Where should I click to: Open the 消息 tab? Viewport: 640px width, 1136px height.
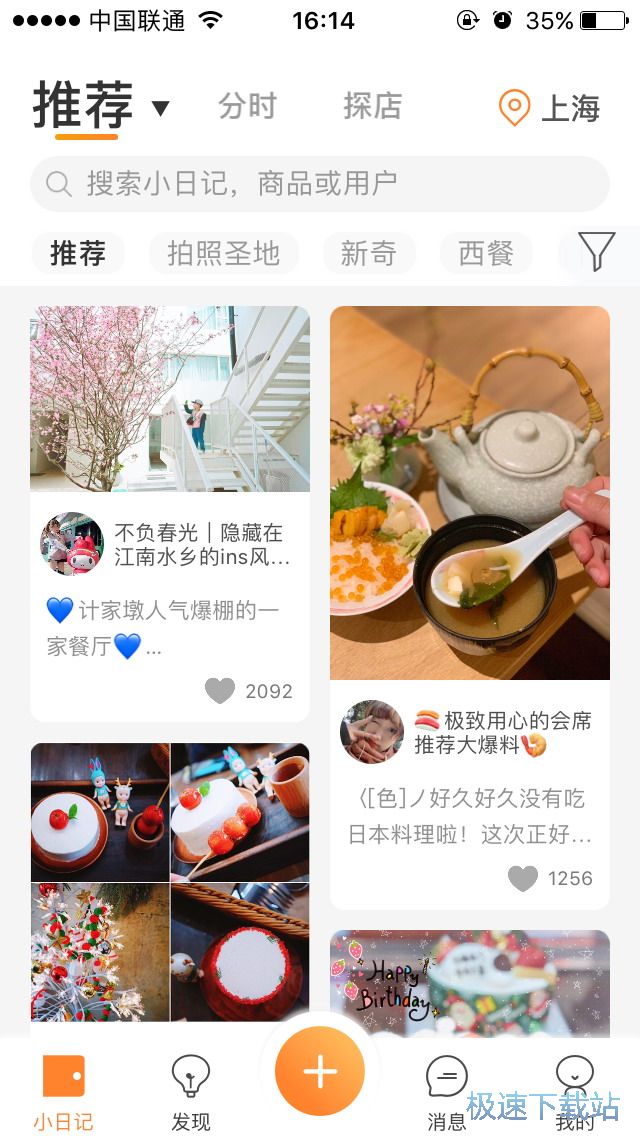(x=446, y=1092)
